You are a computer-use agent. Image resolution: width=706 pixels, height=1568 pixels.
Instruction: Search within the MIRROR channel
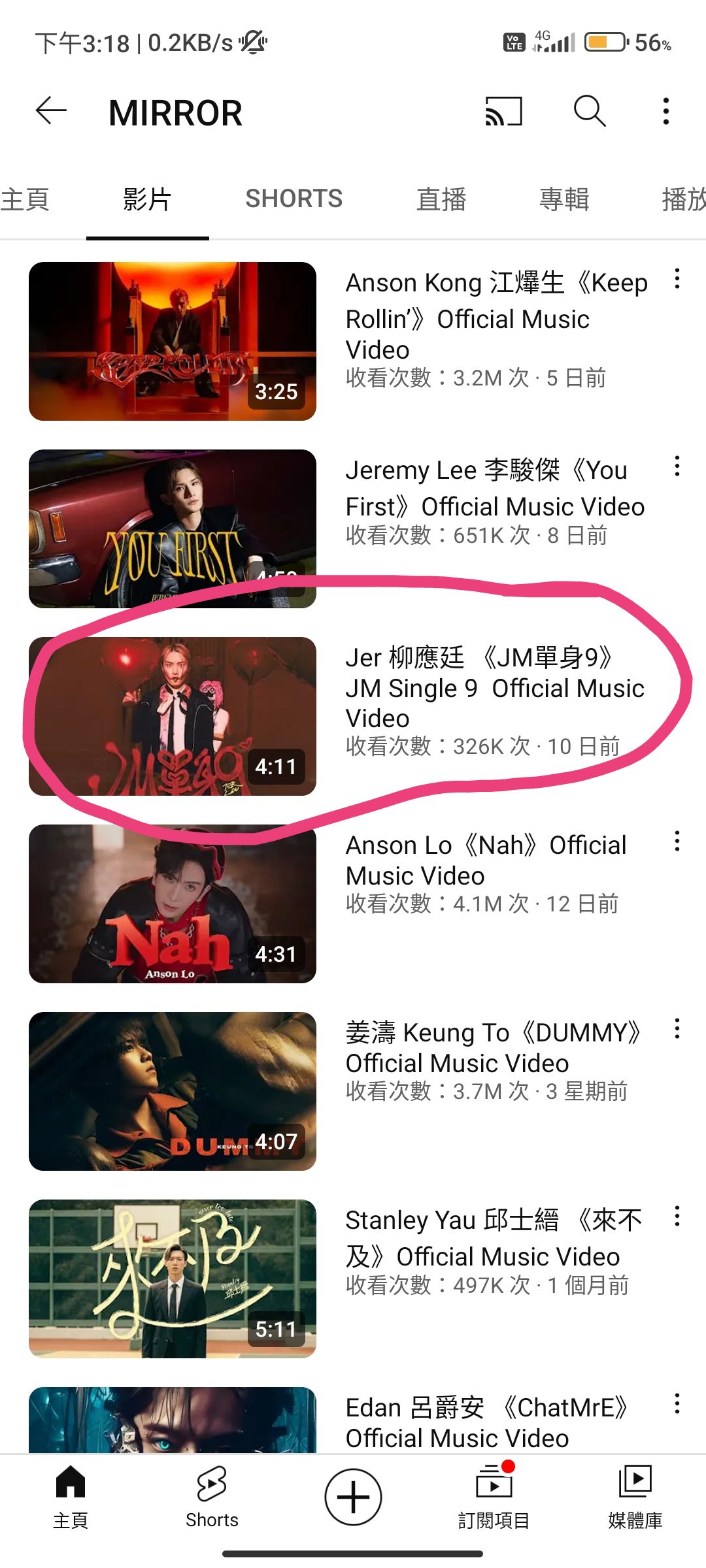(589, 111)
